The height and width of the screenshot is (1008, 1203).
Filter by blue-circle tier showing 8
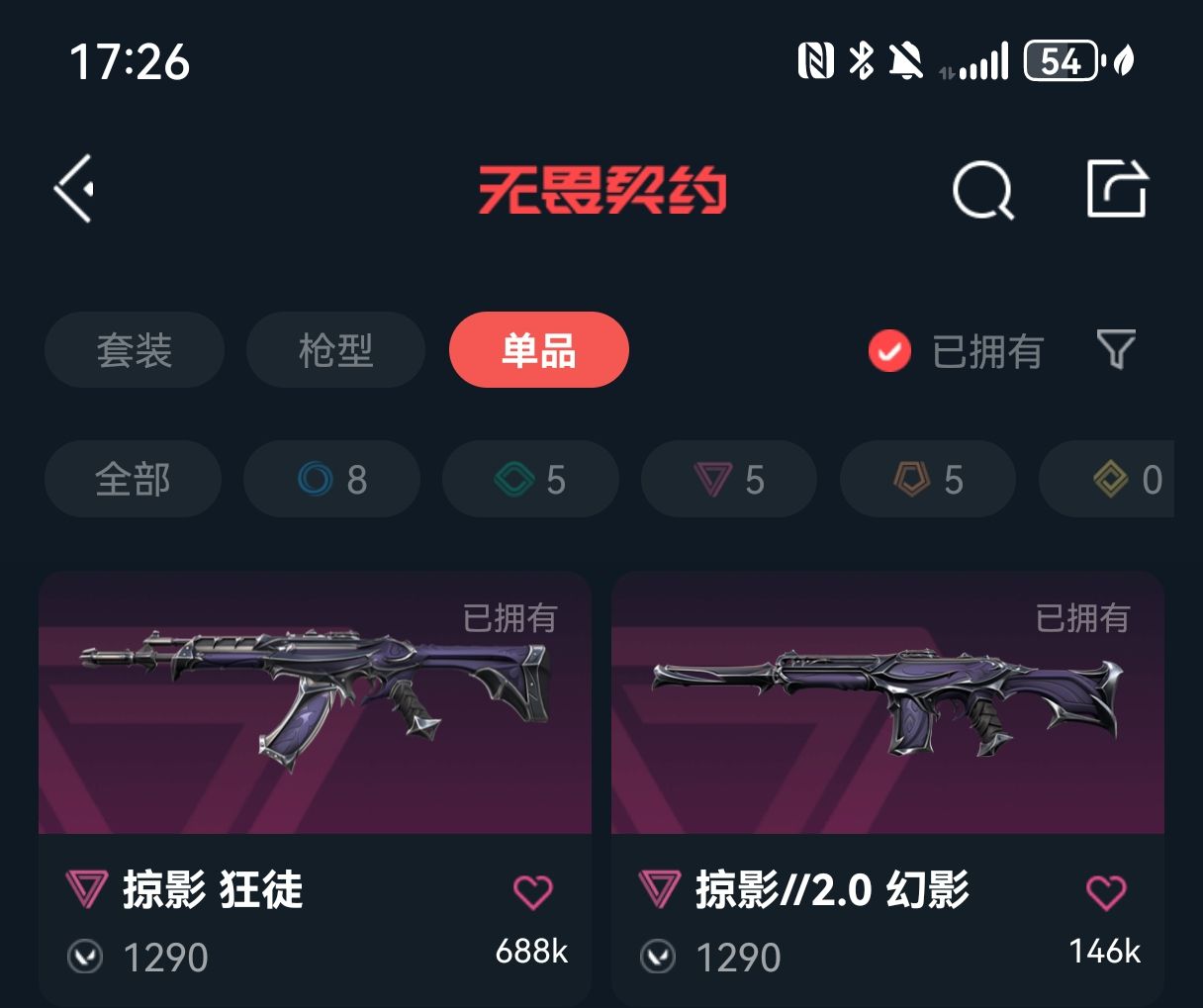tap(331, 480)
